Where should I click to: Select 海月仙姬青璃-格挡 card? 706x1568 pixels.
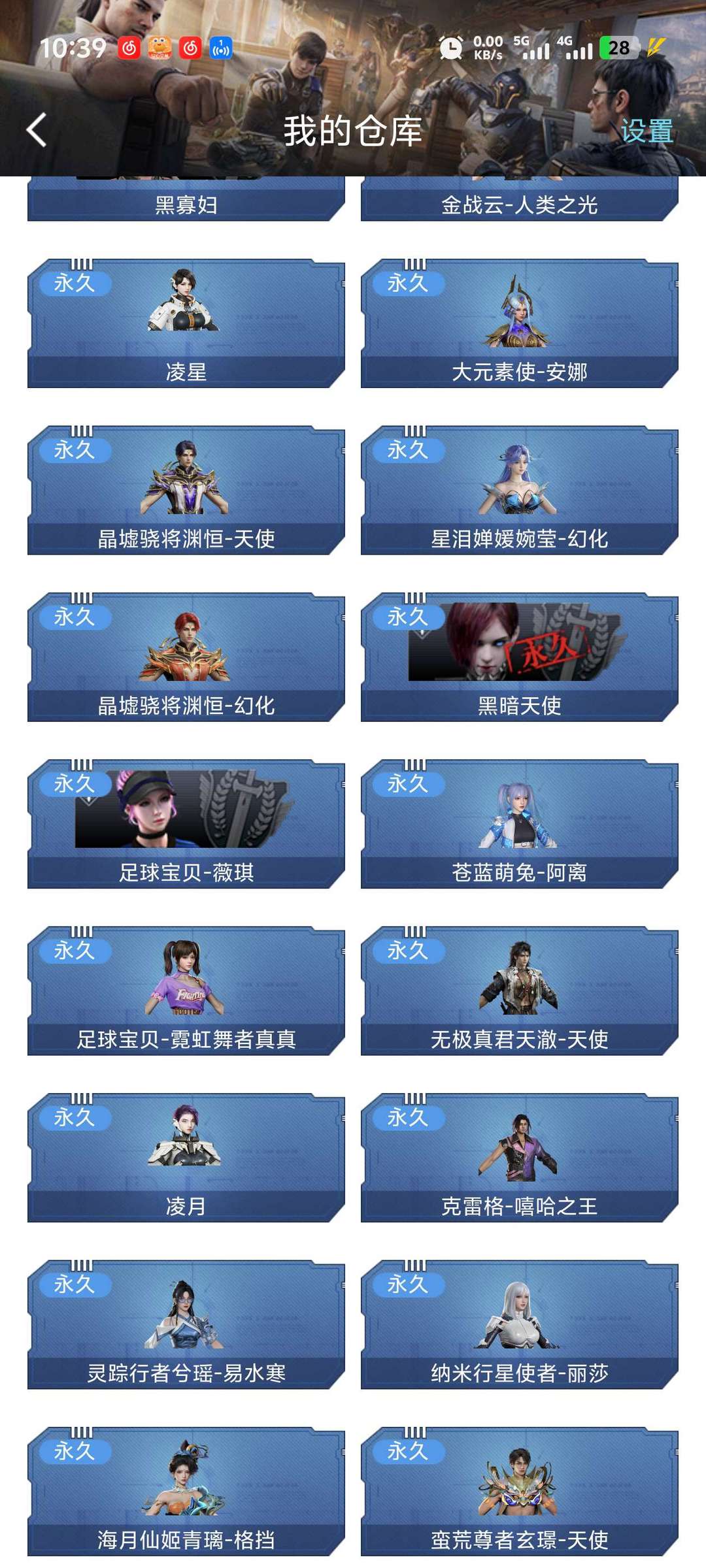[186, 1491]
